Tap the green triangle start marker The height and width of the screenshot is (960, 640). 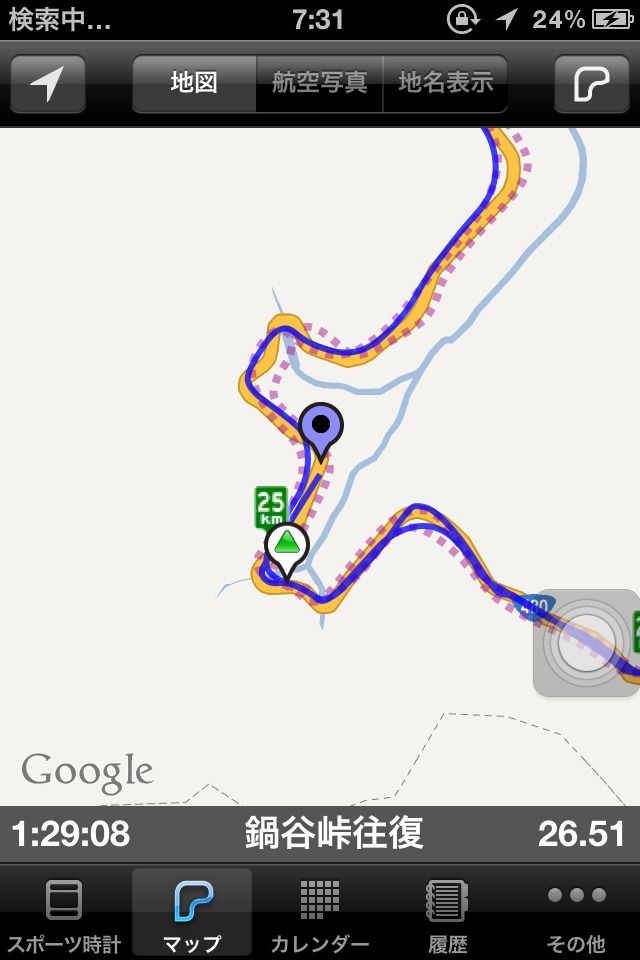(x=287, y=545)
